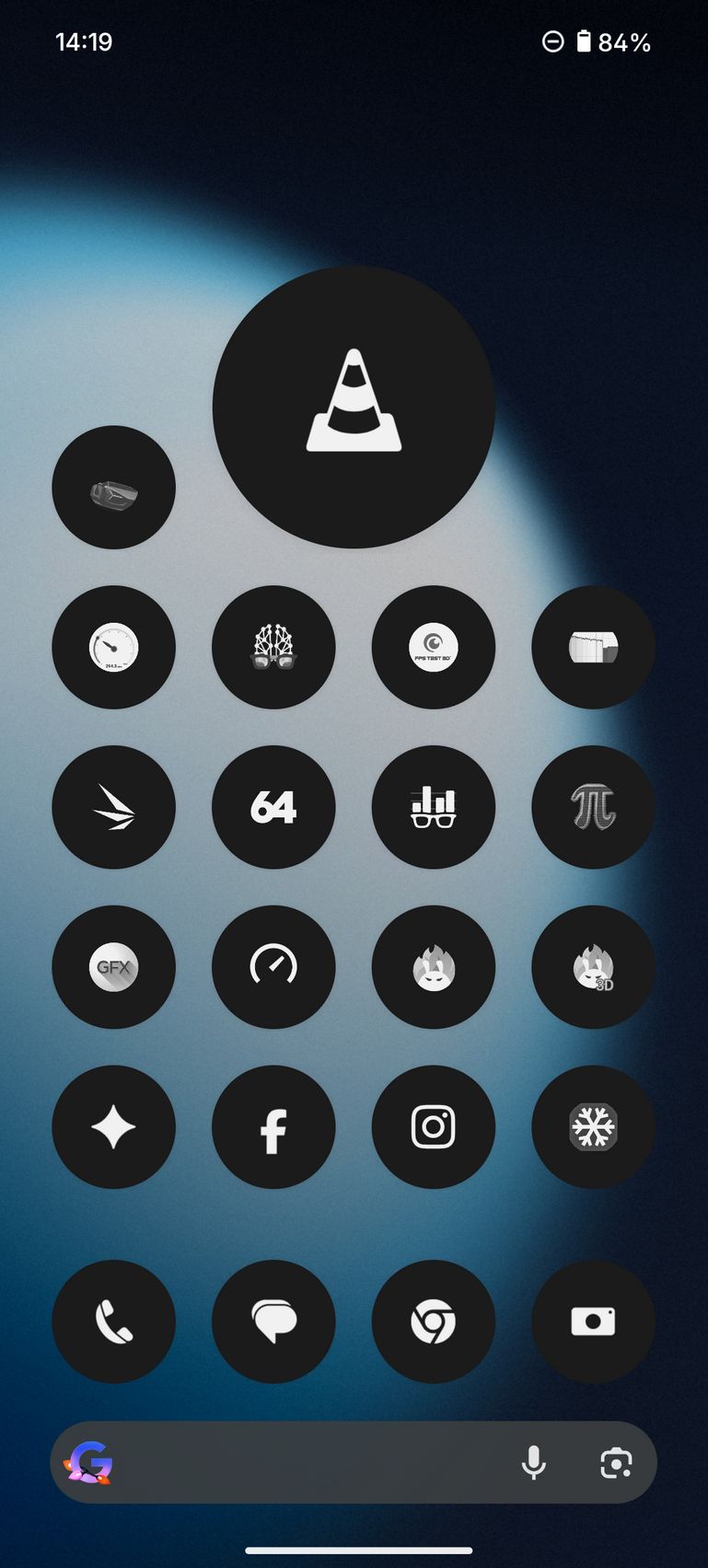This screenshot has width=708, height=1568.
Task: Launch Chrome browser
Action: [x=434, y=1321]
